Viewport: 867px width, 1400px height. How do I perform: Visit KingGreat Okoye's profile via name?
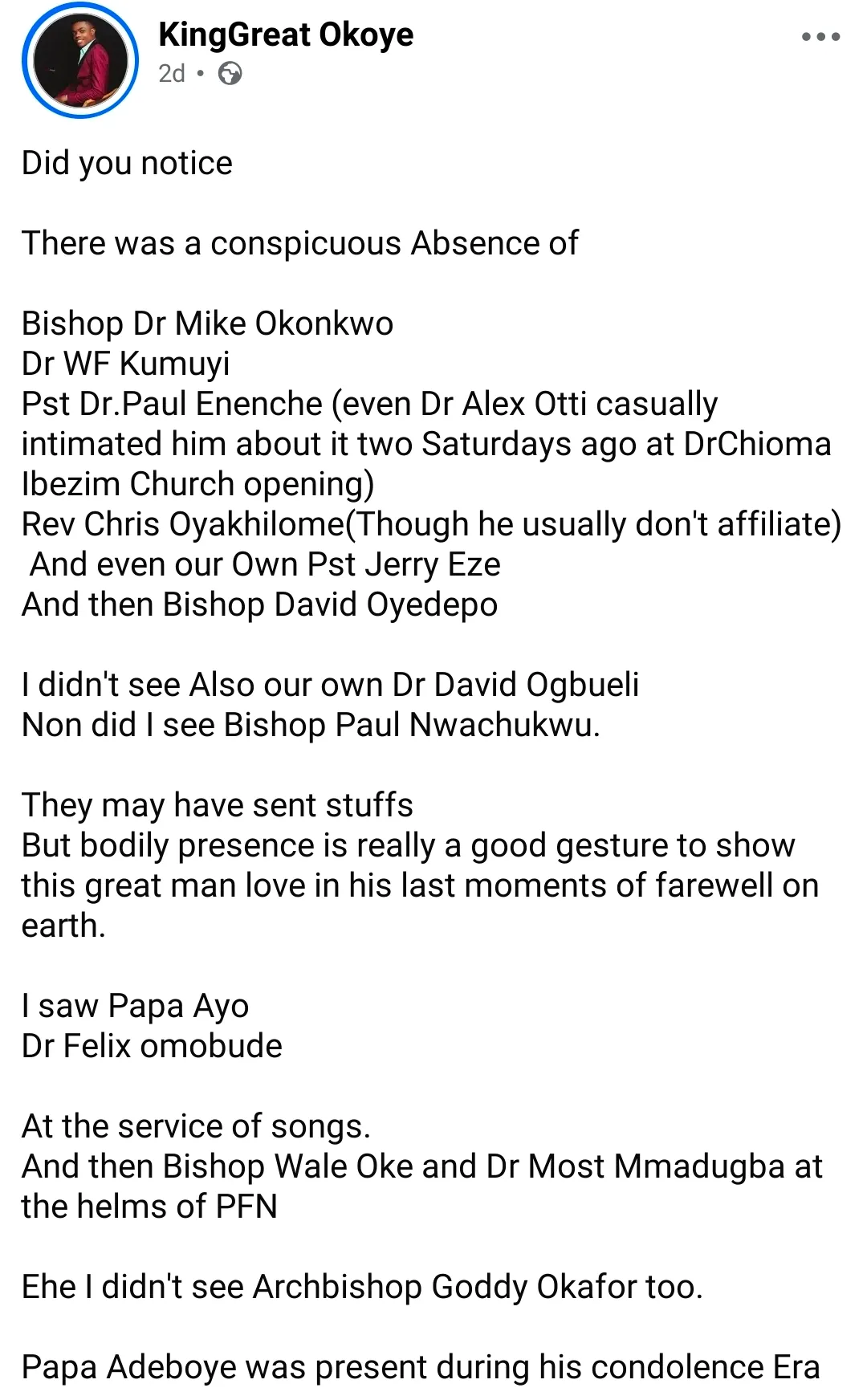(286, 35)
